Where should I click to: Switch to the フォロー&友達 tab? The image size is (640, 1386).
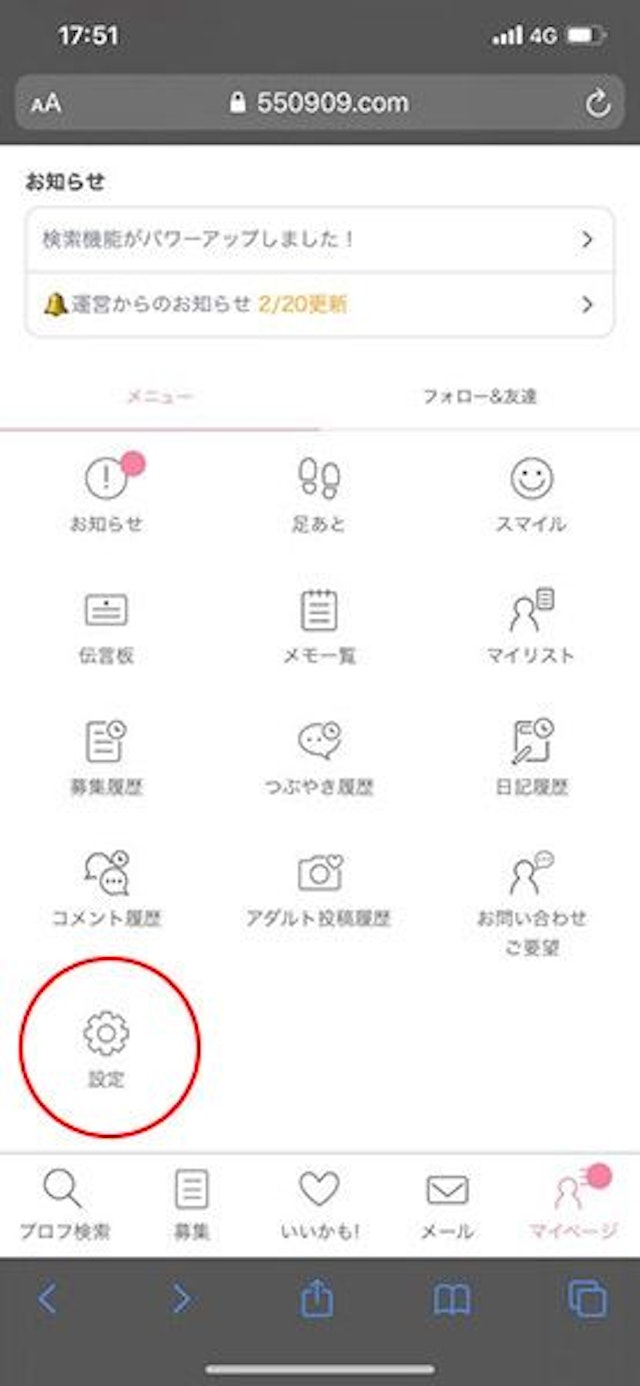(479, 397)
